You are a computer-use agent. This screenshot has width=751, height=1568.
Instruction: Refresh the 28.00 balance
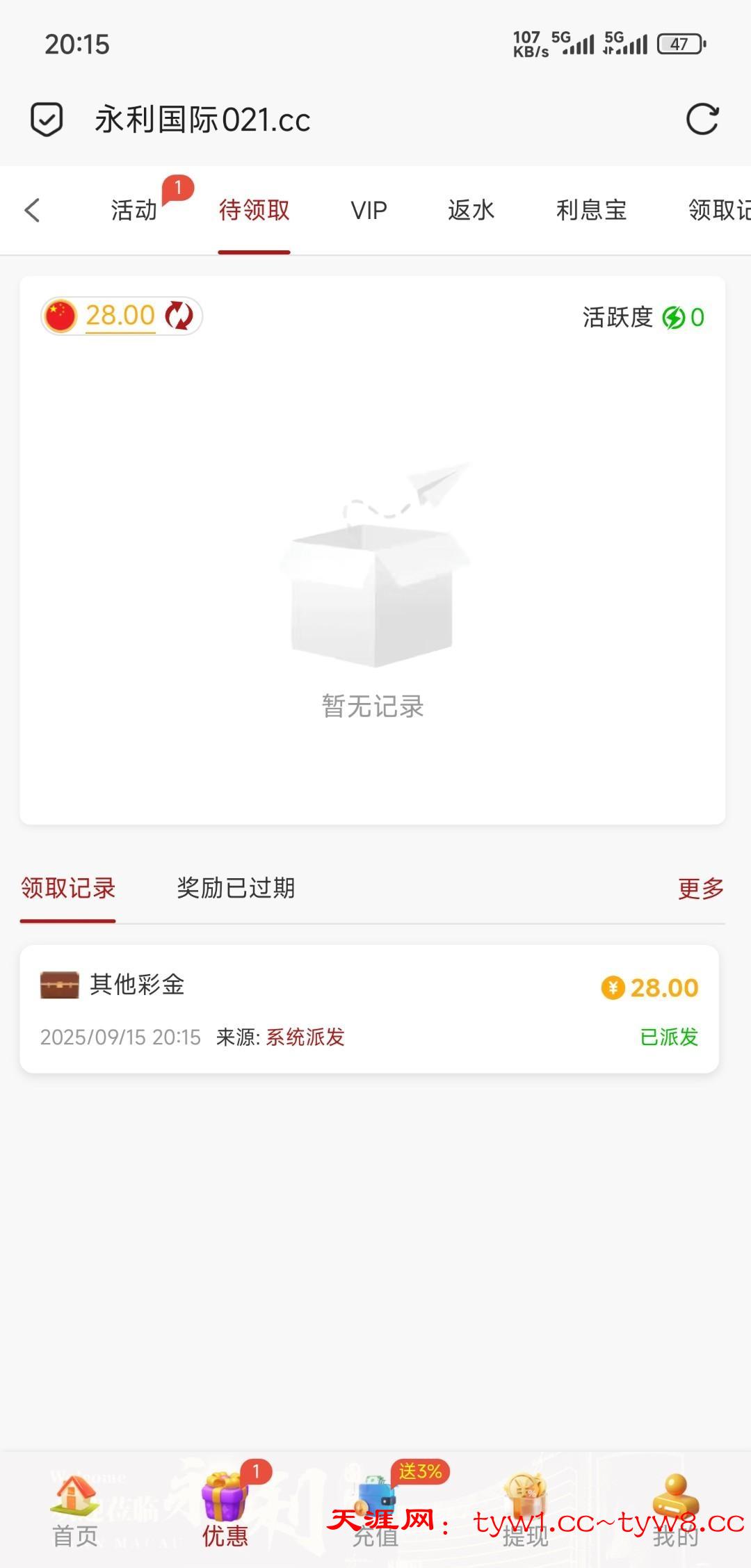pyautogui.click(x=179, y=316)
